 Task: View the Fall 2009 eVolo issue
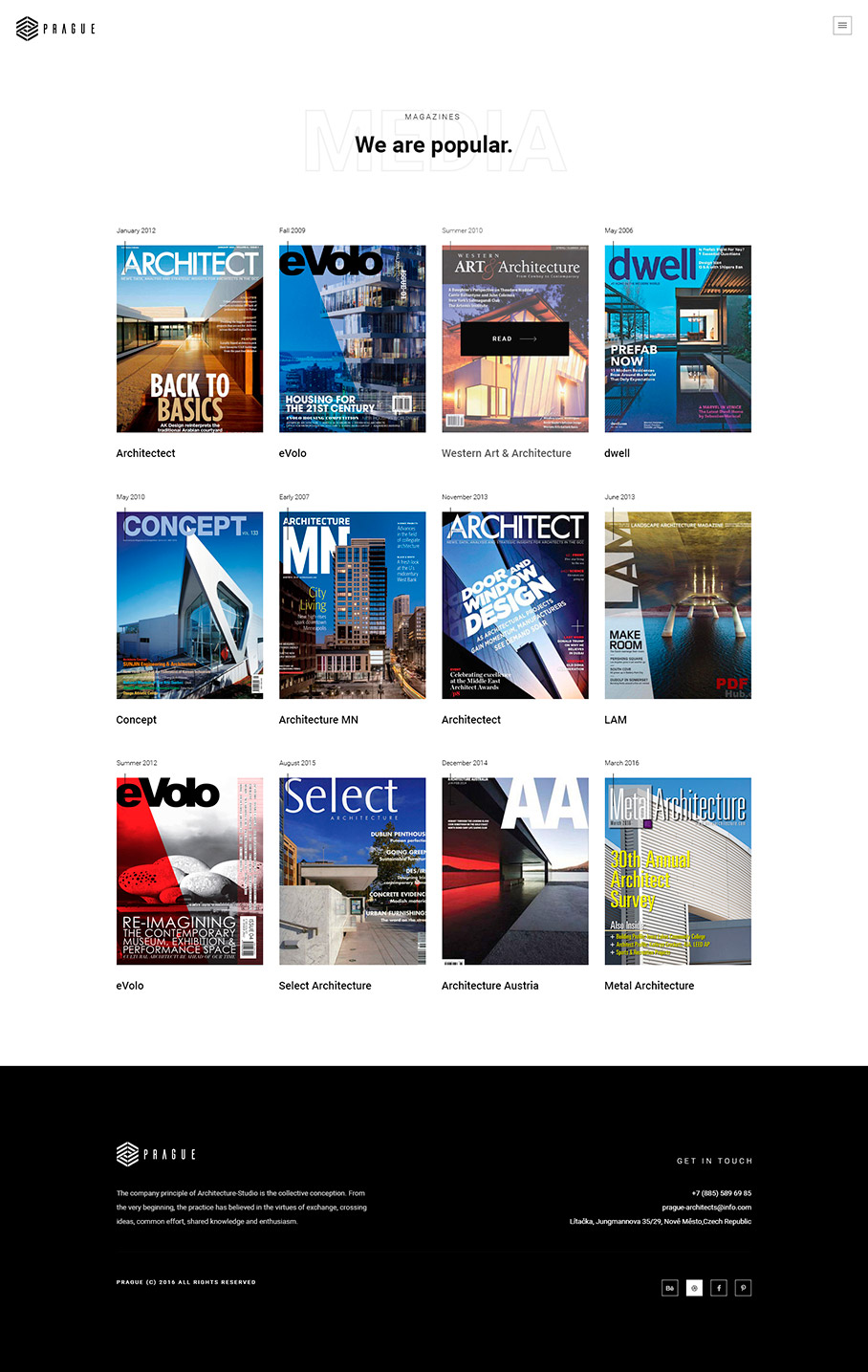(x=352, y=338)
